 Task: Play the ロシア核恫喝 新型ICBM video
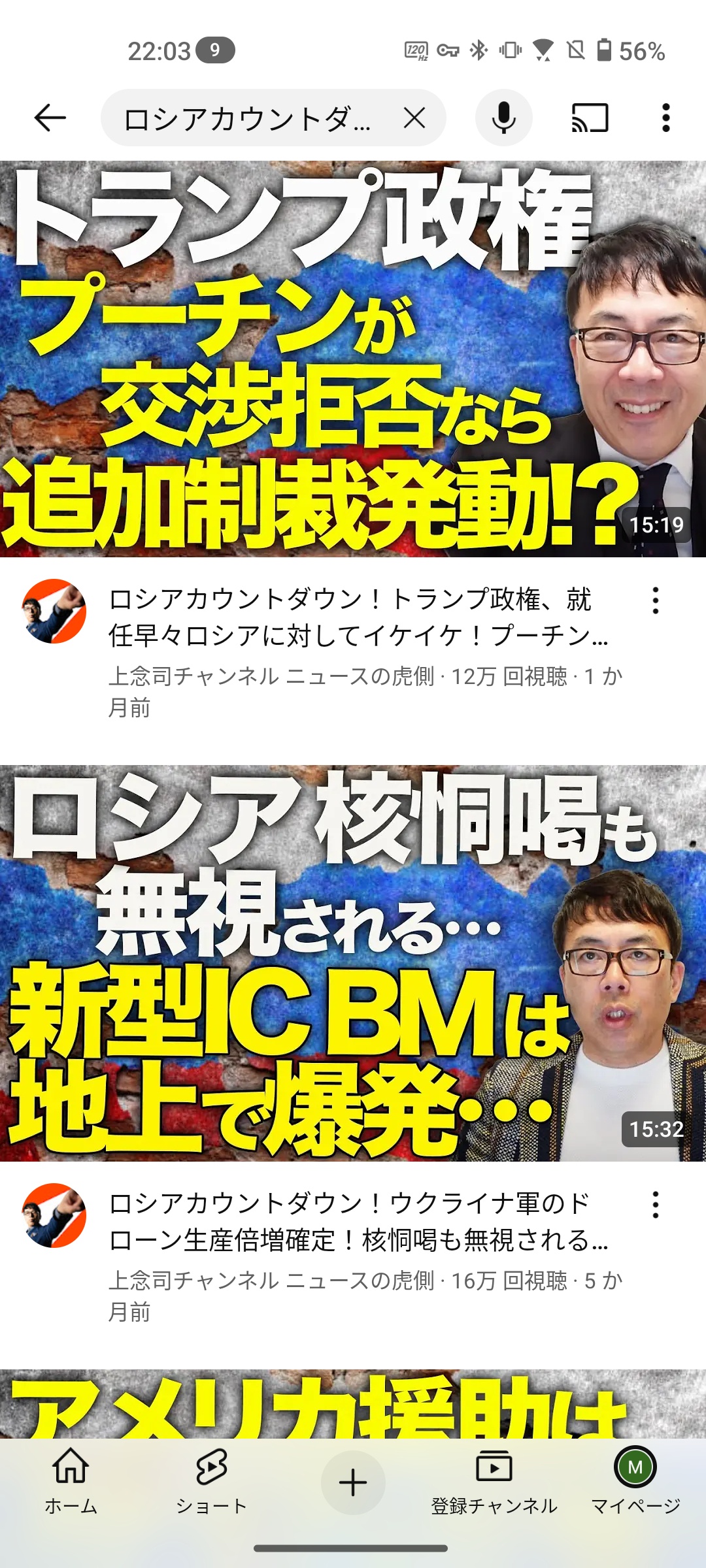(x=353, y=964)
